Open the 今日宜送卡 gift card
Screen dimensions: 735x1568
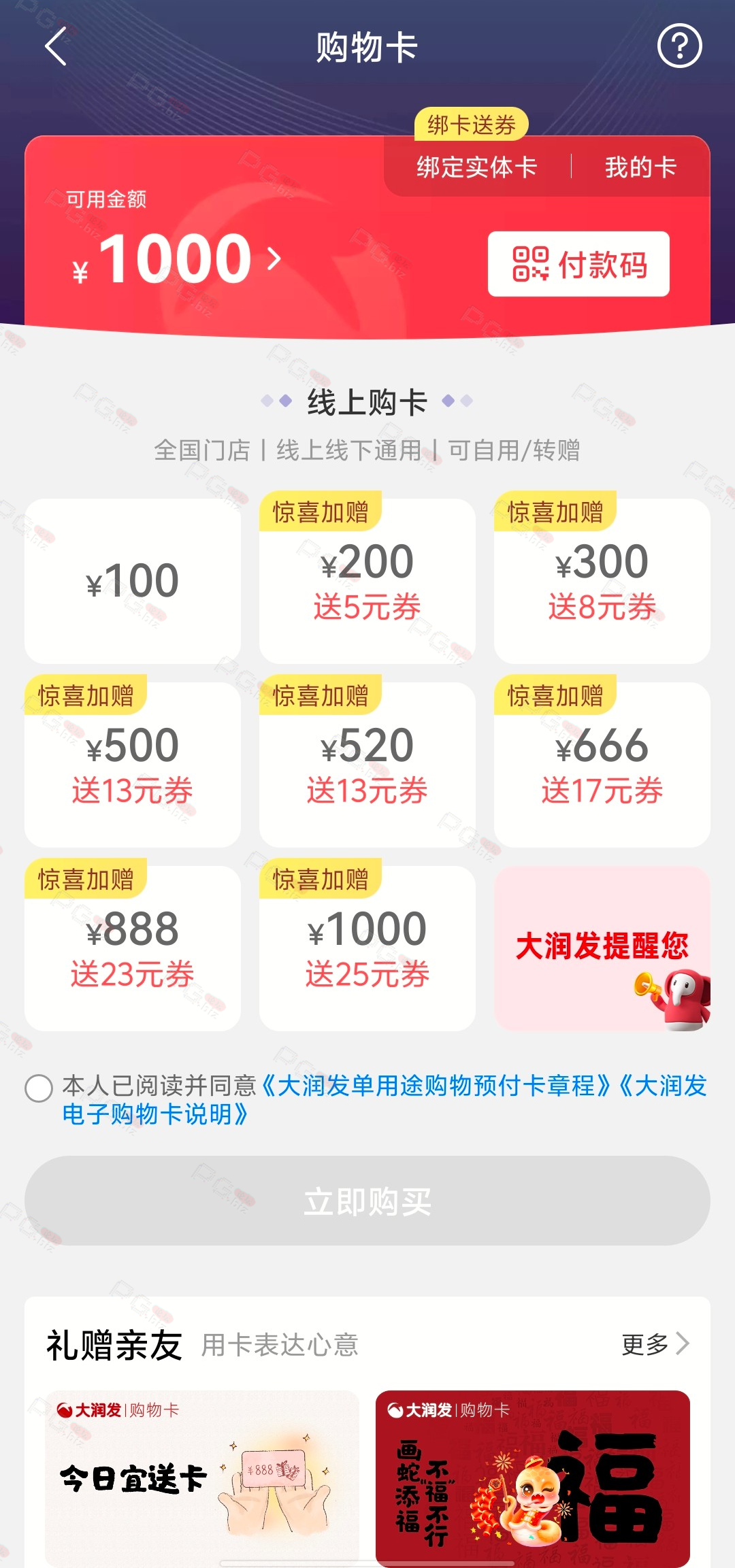(x=202, y=1478)
